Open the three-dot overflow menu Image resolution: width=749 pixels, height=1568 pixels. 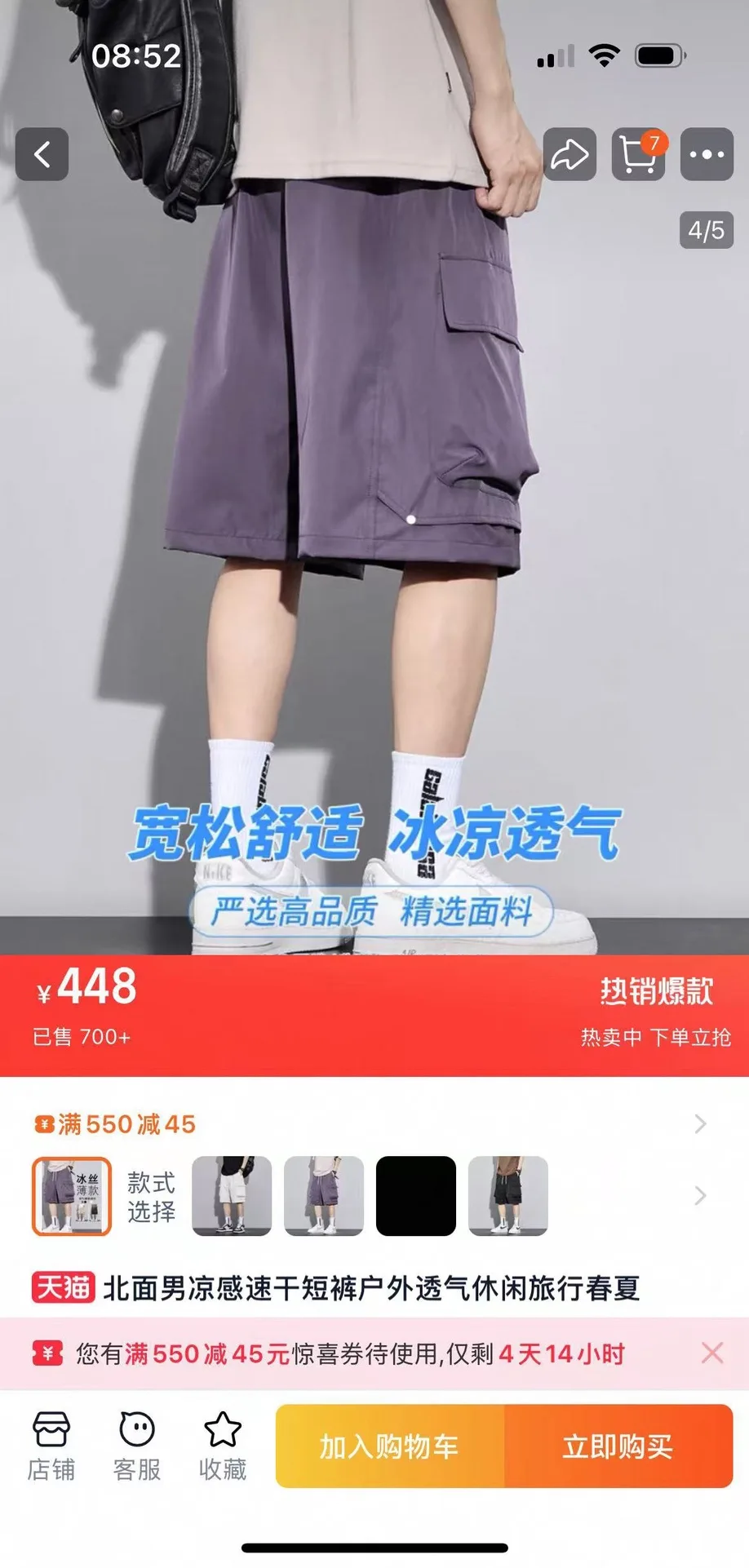pyautogui.click(x=707, y=154)
